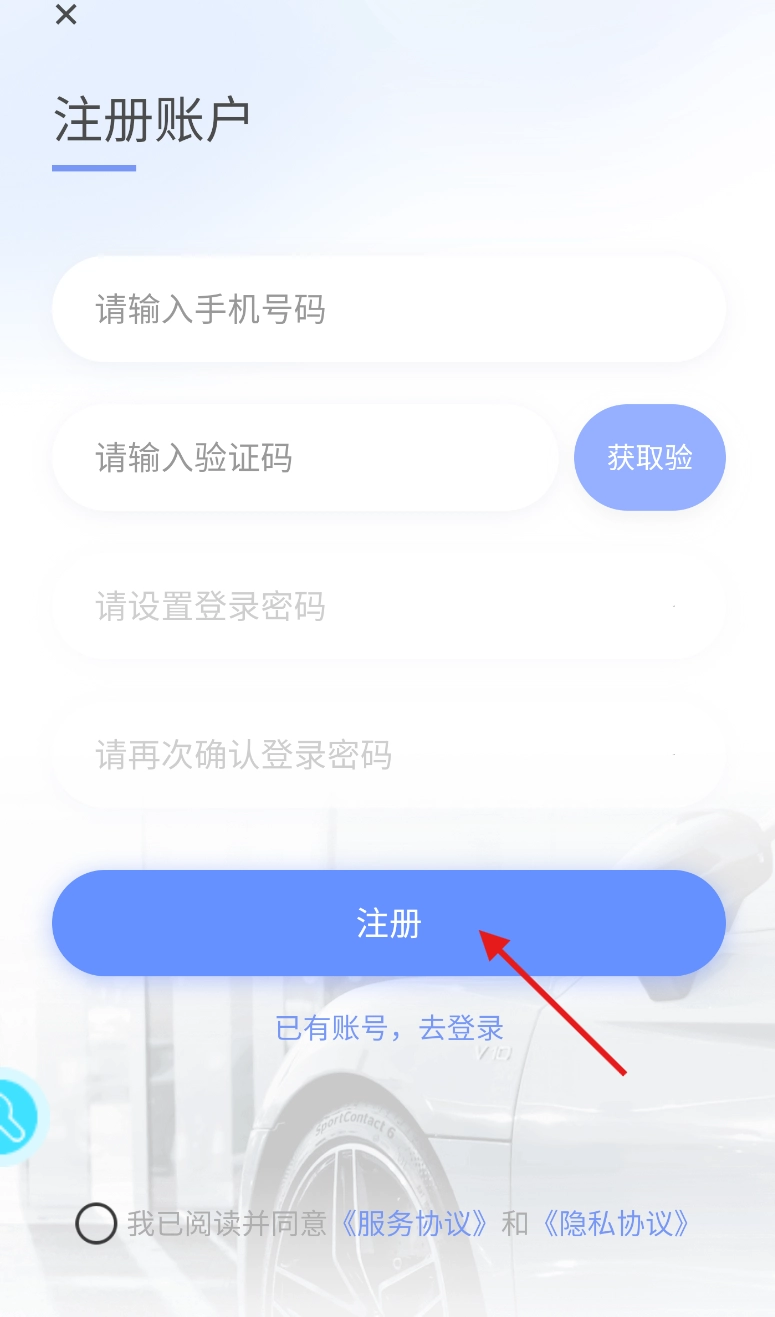Tap the phone number input field
This screenshot has height=1317, width=775.
click(x=388, y=309)
